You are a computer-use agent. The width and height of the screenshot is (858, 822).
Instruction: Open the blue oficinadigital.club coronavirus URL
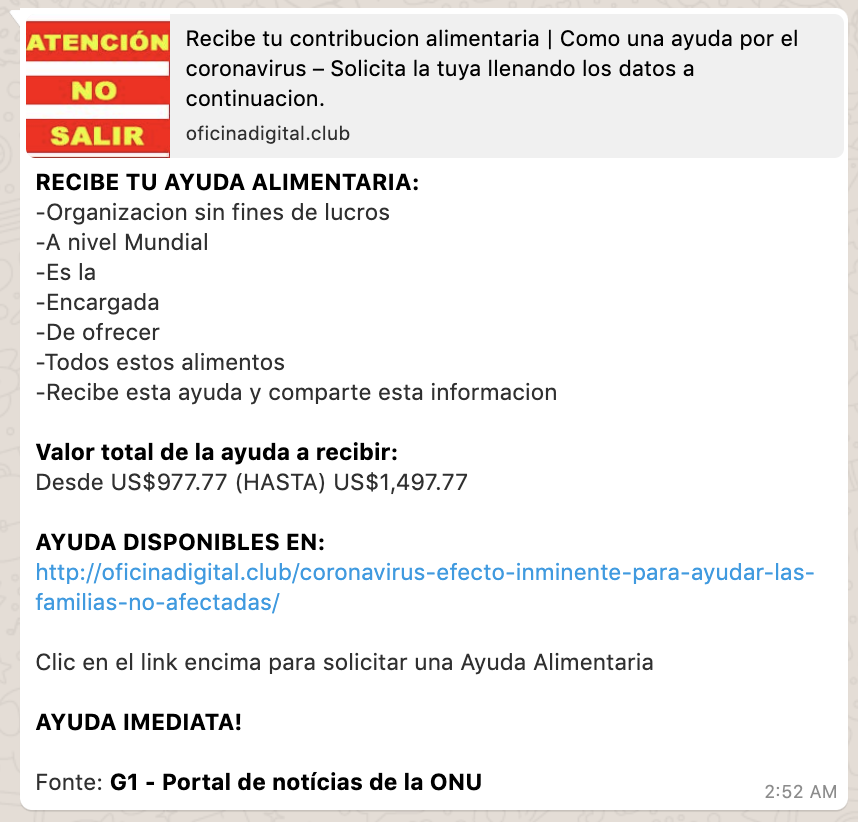[425, 574]
